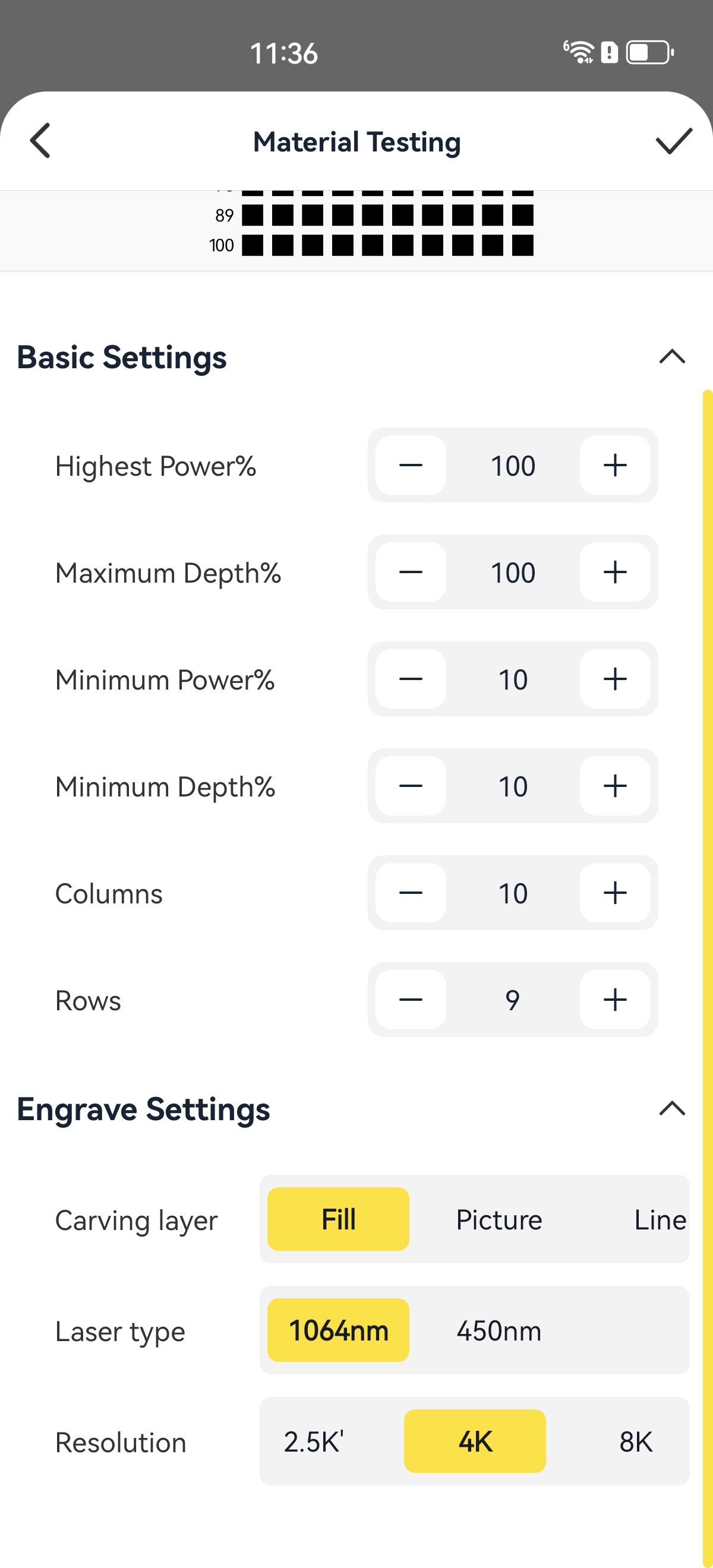Increase Minimum Power% value

[x=614, y=679]
